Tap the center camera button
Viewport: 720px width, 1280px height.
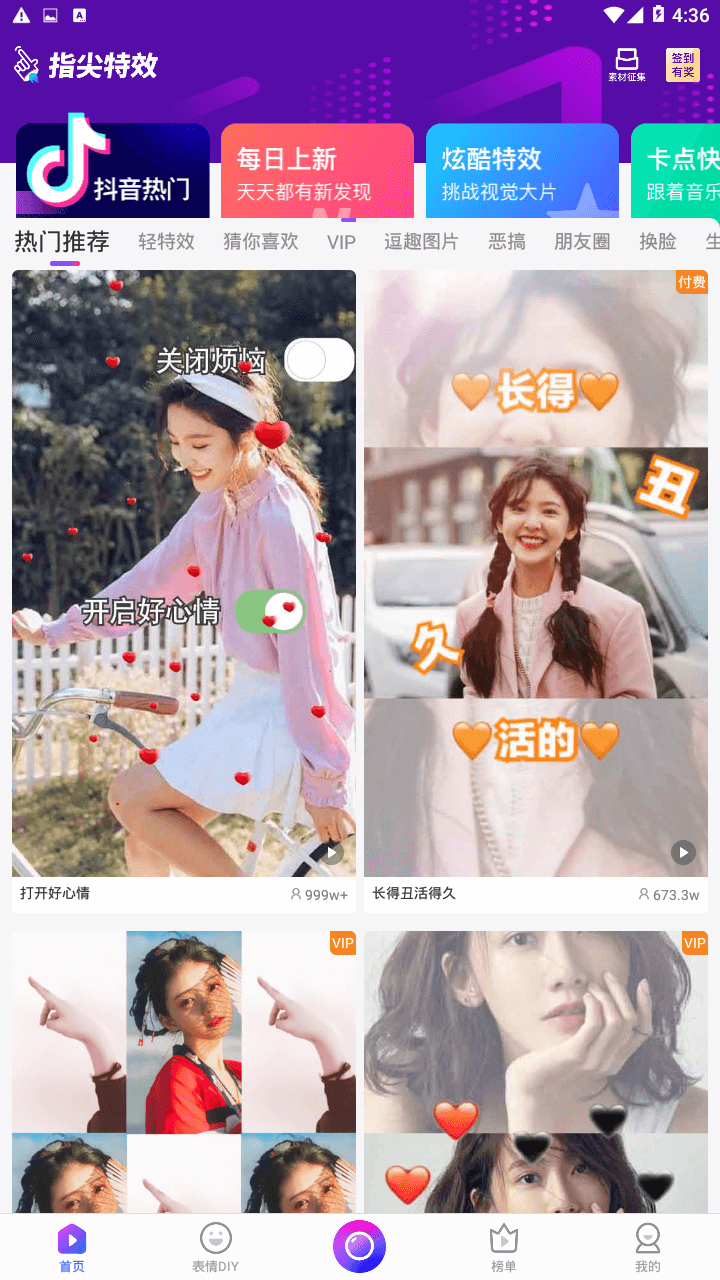pyautogui.click(x=359, y=1246)
